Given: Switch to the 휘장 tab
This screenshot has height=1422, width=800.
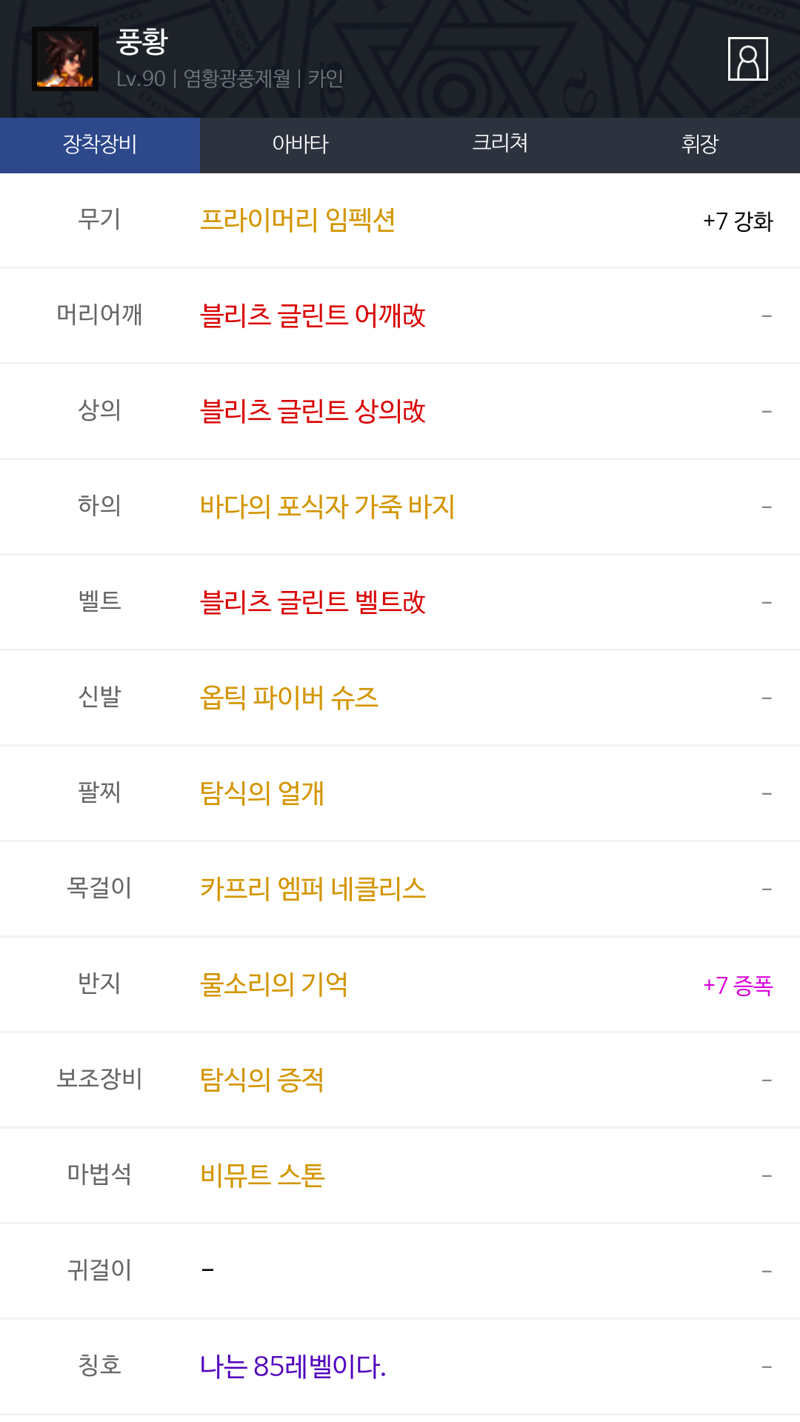Looking at the screenshot, I should (x=700, y=144).
